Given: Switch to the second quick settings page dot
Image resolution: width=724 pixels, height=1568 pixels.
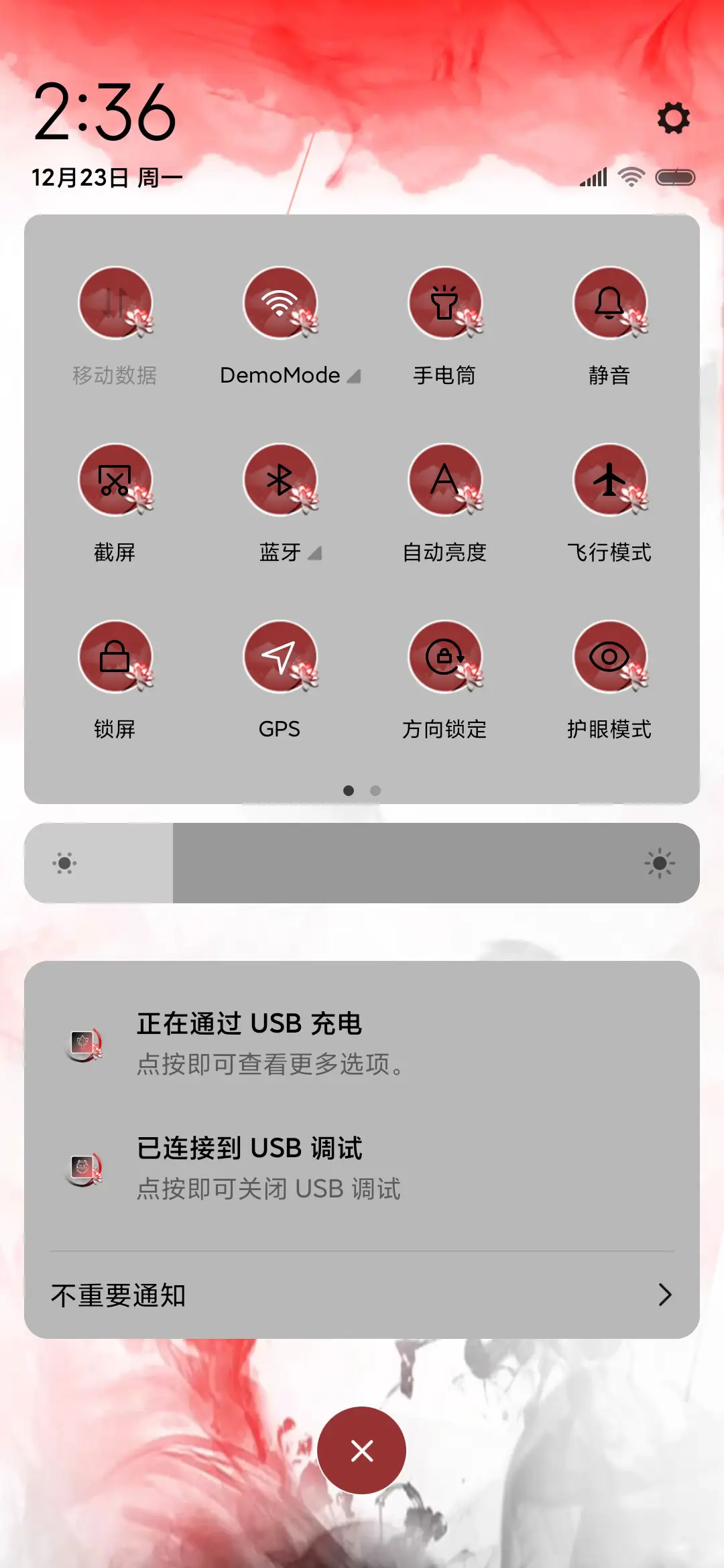Looking at the screenshot, I should [375, 791].
